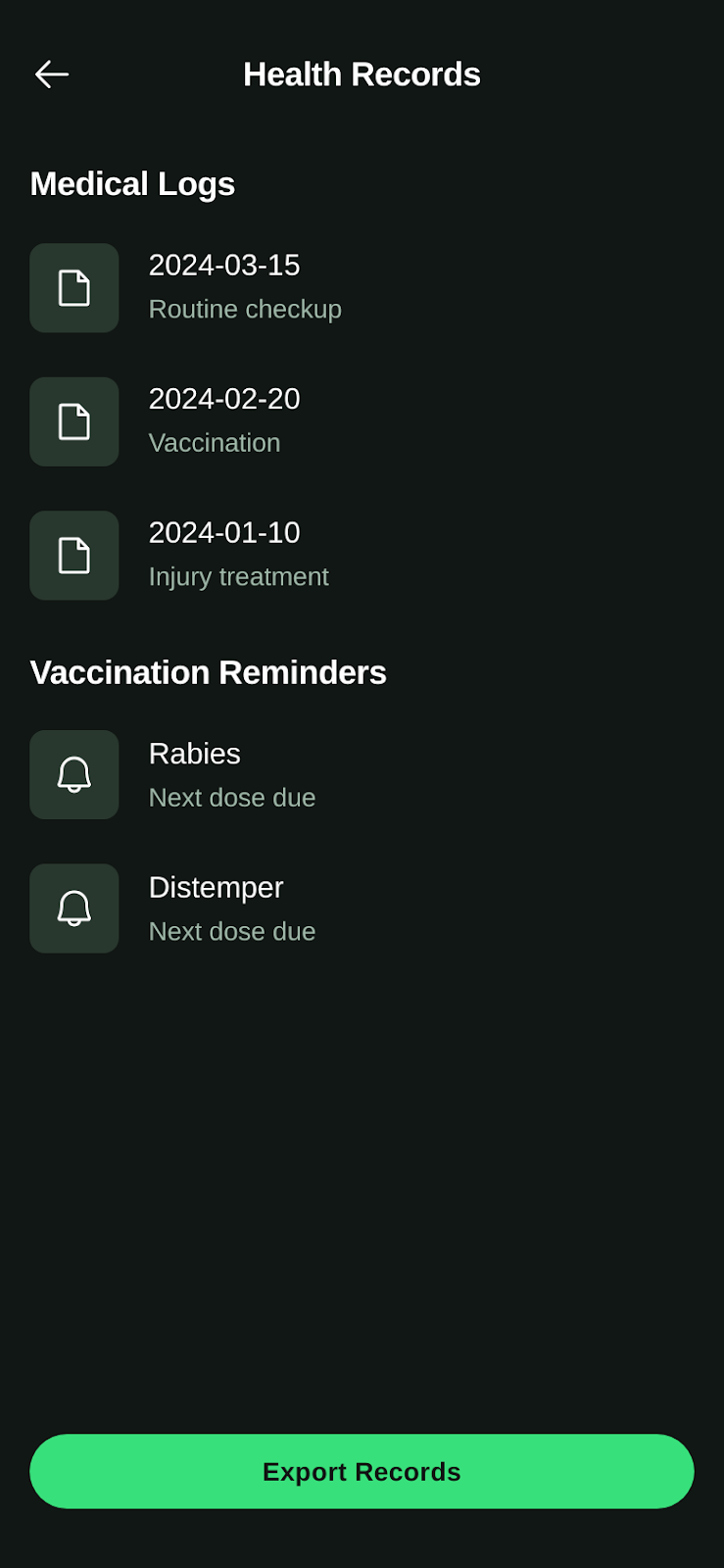724x1568 pixels.
Task: Open the 2024-02-20 vaccination log icon
Action: click(x=74, y=421)
